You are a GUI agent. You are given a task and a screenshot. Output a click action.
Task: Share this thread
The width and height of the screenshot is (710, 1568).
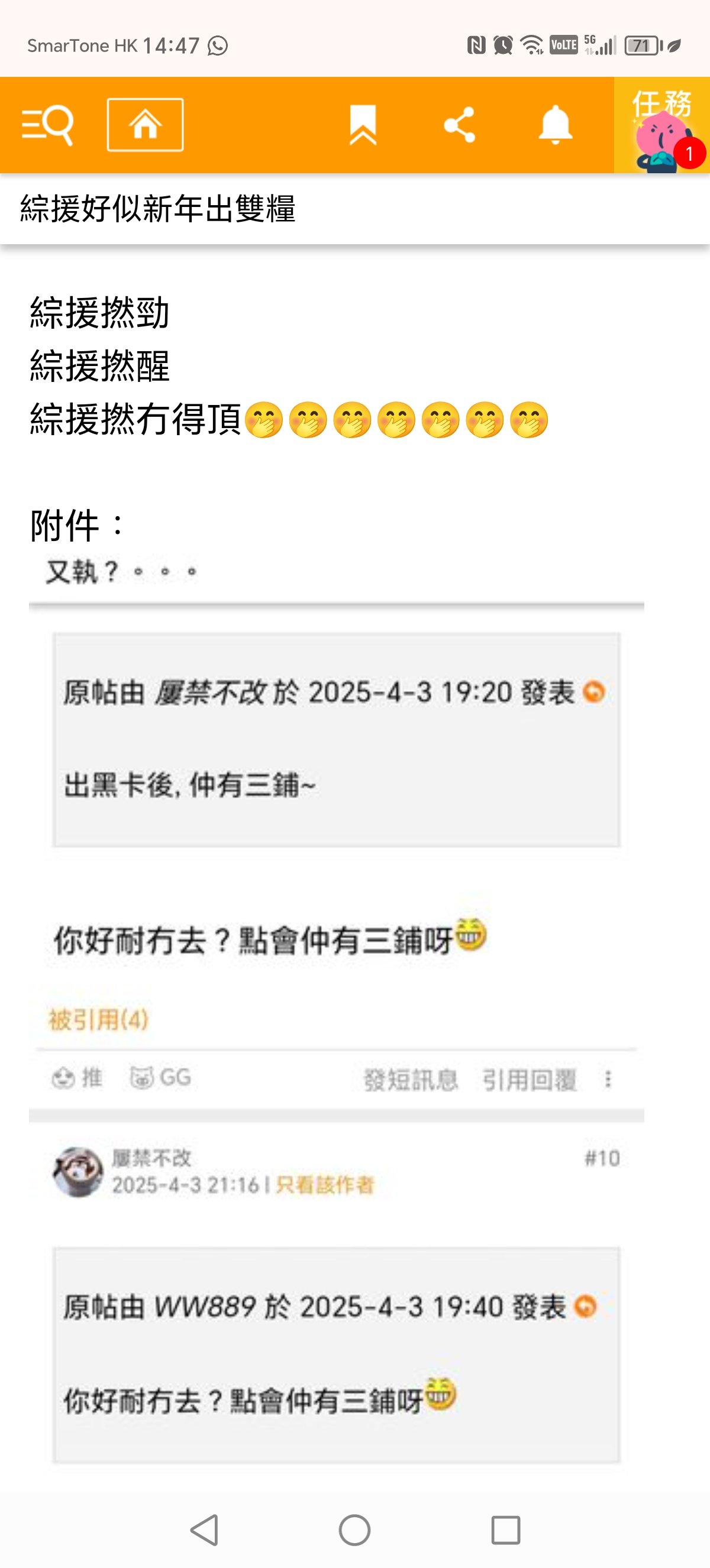pos(459,125)
